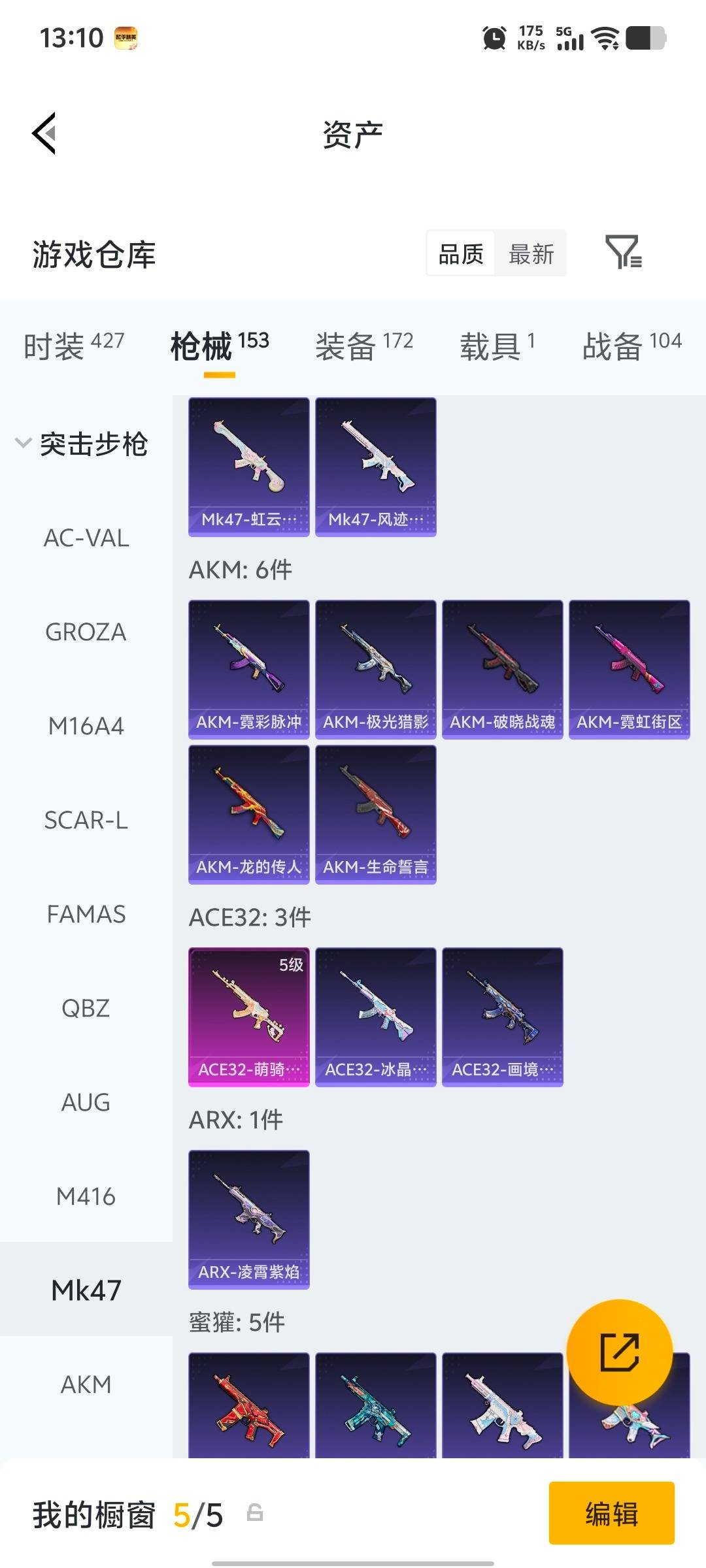The image size is (706, 1568).
Task: Sort inventory by 品质
Action: [x=460, y=254]
